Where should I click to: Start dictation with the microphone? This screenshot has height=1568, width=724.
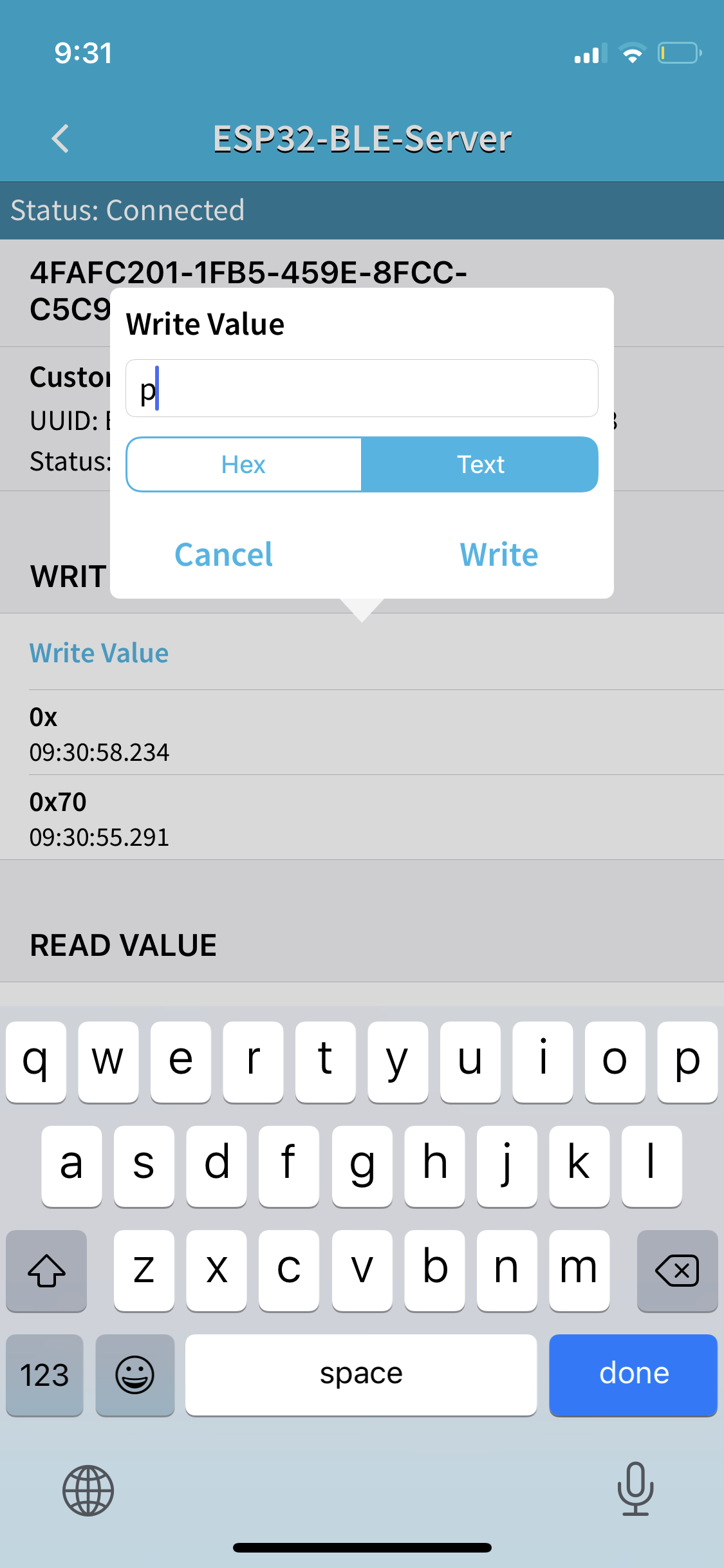coord(635,1489)
